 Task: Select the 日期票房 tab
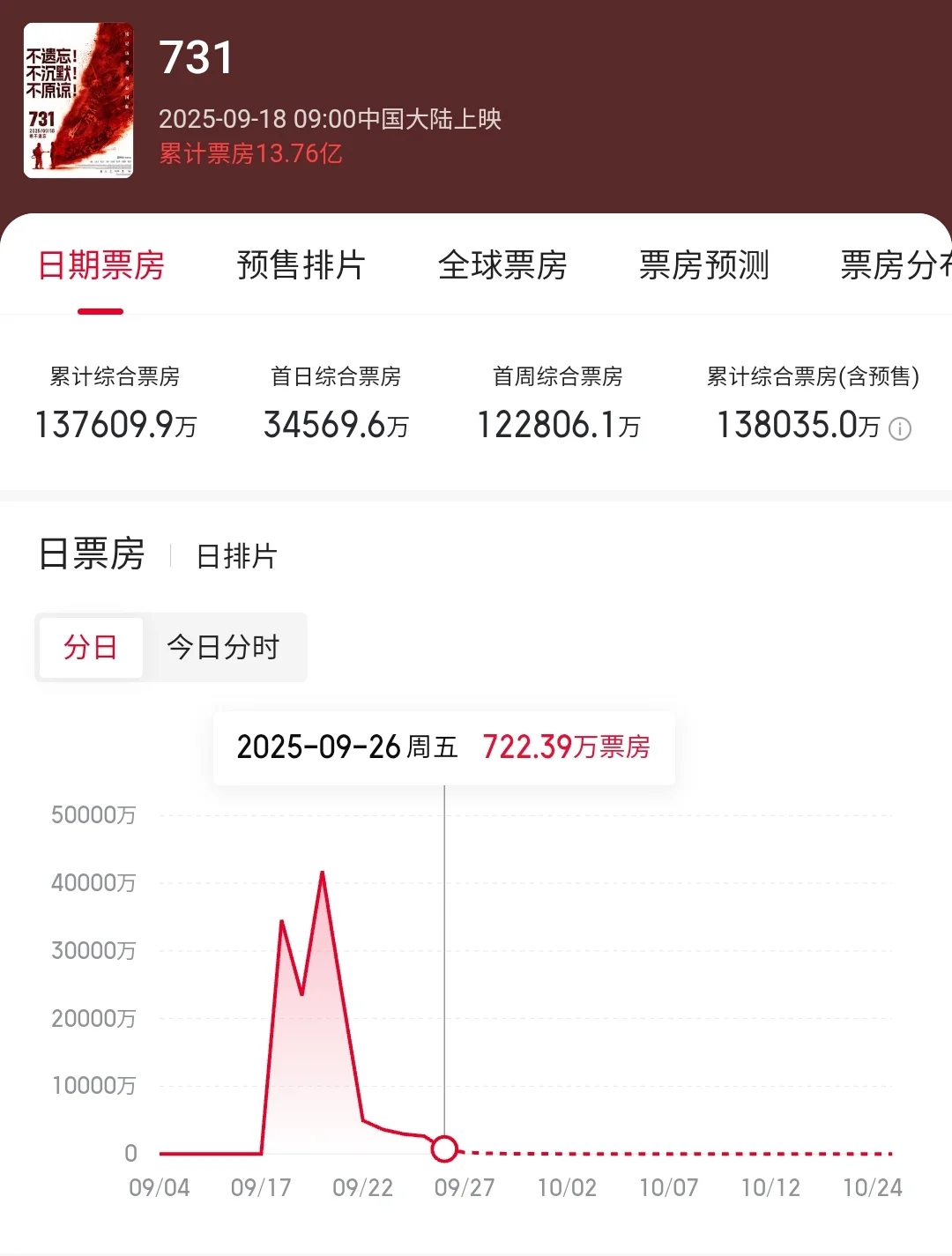[x=100, y=265]
